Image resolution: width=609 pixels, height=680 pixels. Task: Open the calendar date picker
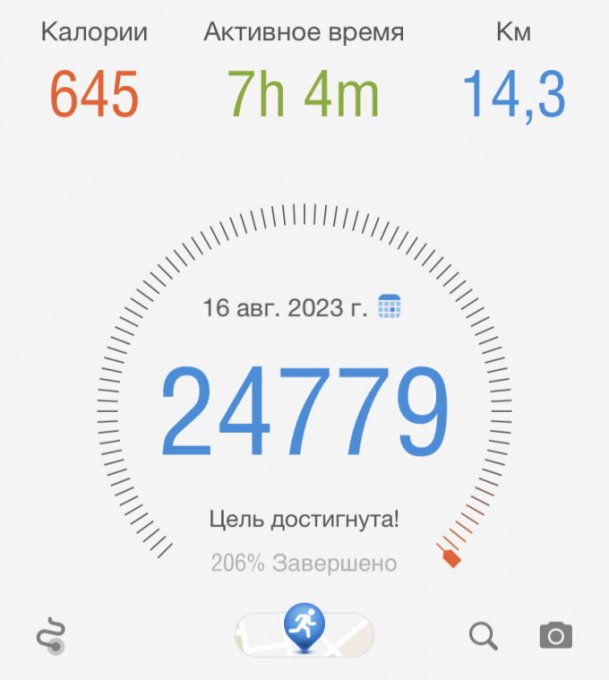390,307
